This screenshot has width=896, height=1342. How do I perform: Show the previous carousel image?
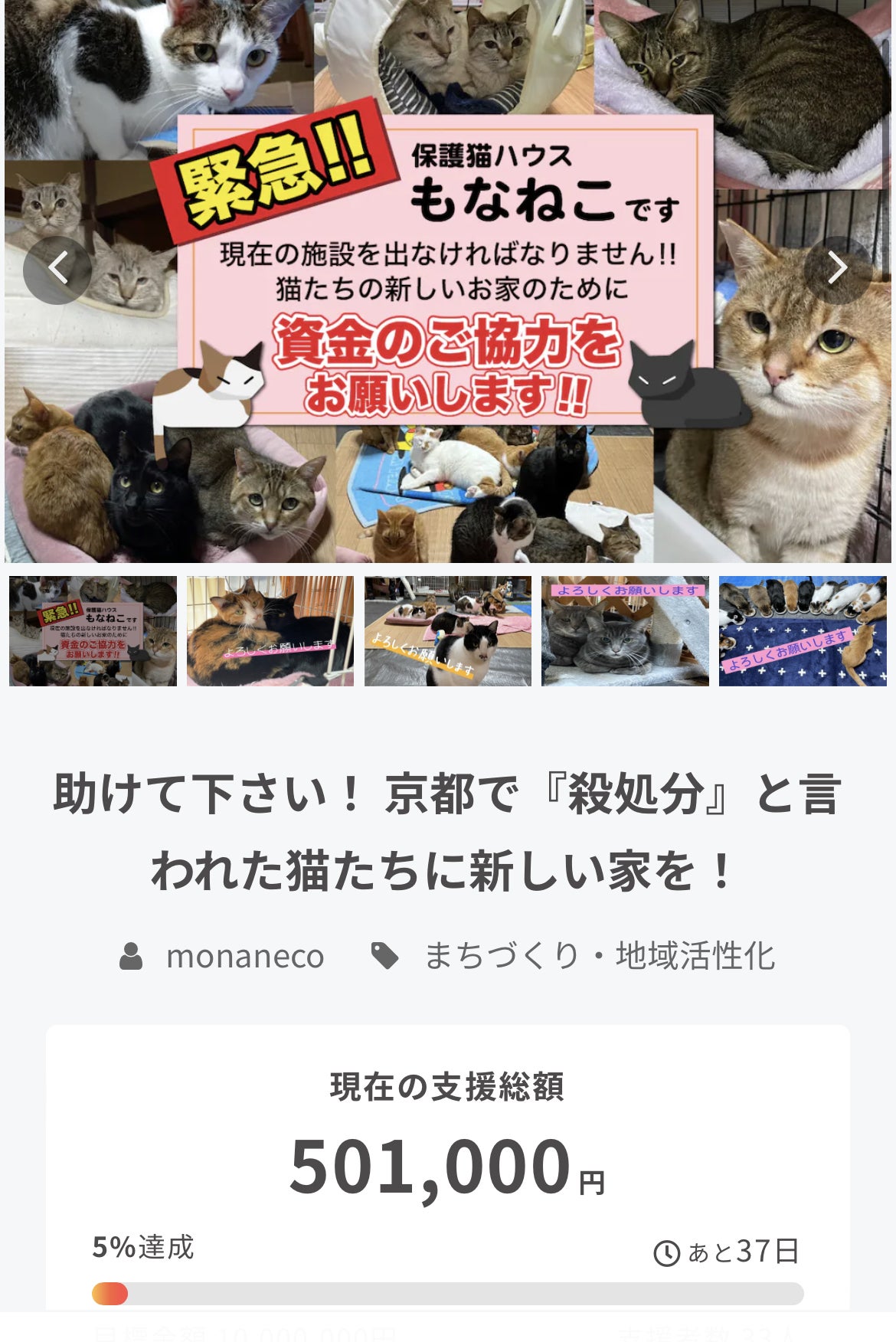(57, 270)
